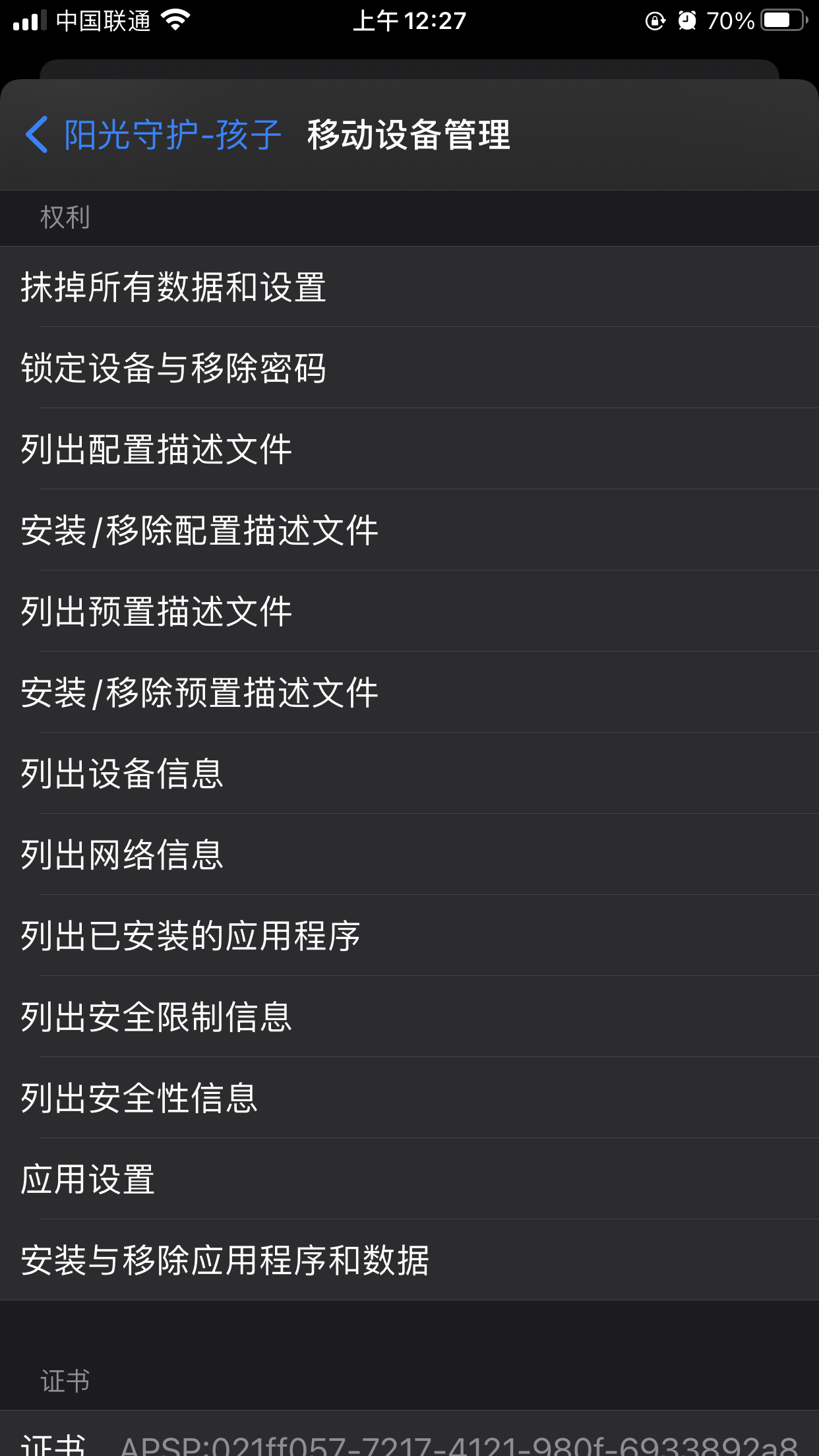Open the APSP certificate row

409,1441
